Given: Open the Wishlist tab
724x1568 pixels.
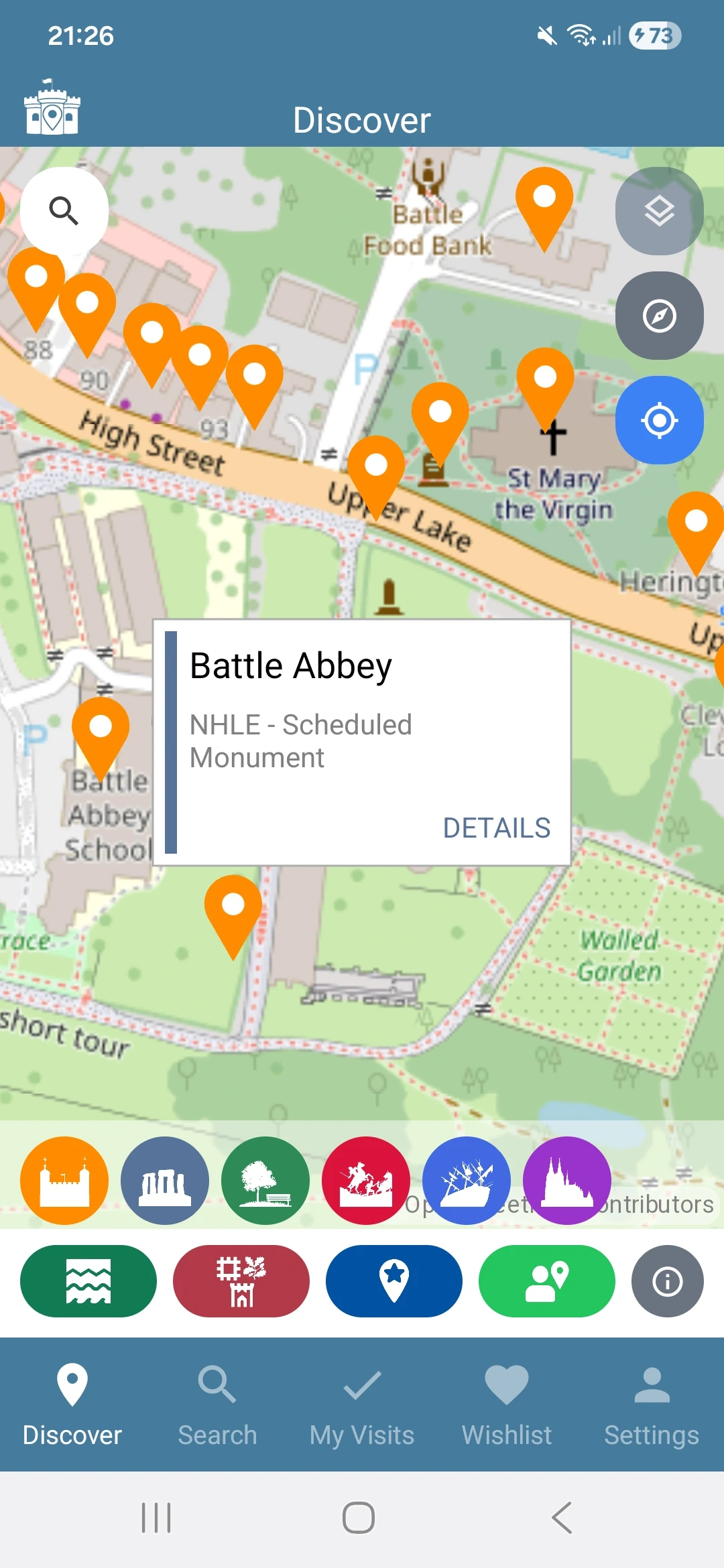Looking at the screenshot, I should click(507, 1404).
